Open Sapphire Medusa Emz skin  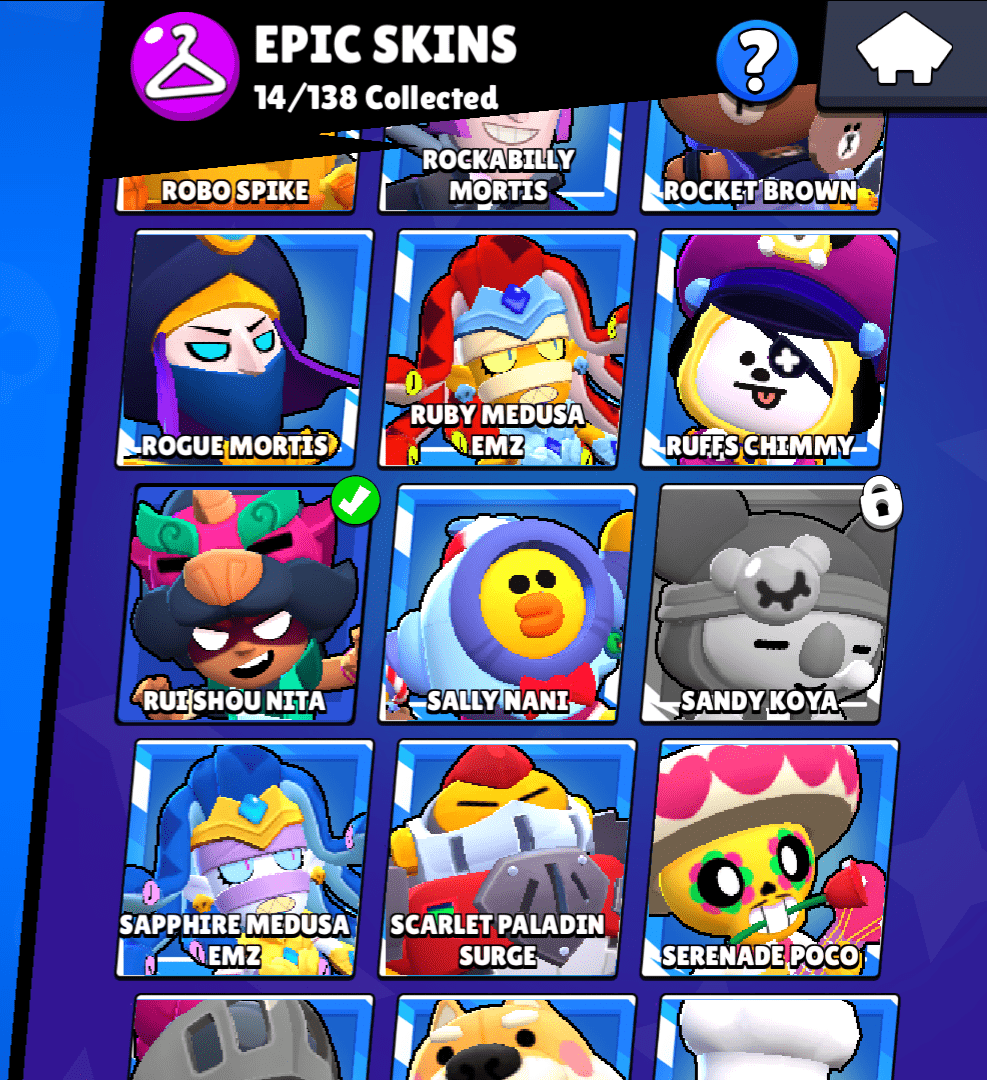pyautogui.click(x=245, y=858)
